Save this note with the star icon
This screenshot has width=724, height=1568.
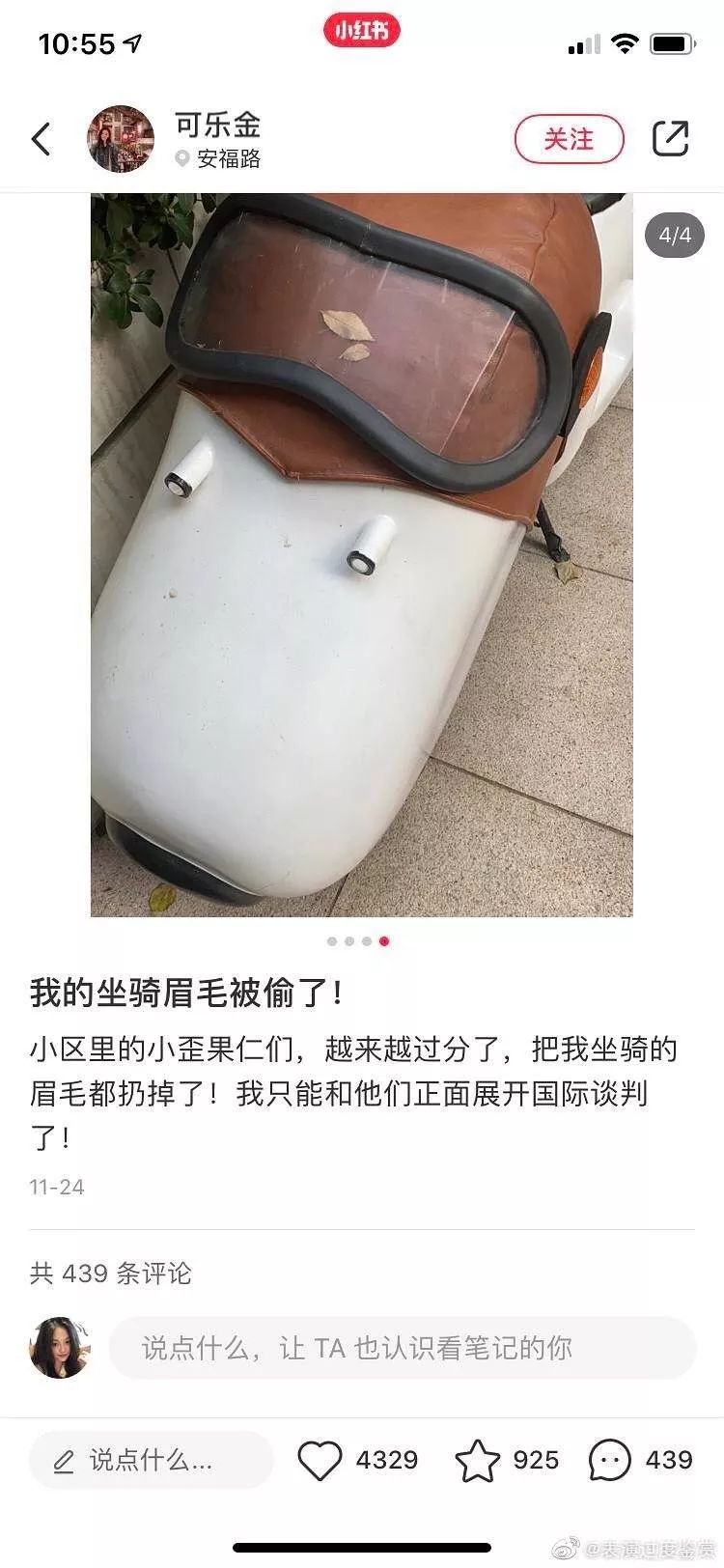coord(478,1460)
